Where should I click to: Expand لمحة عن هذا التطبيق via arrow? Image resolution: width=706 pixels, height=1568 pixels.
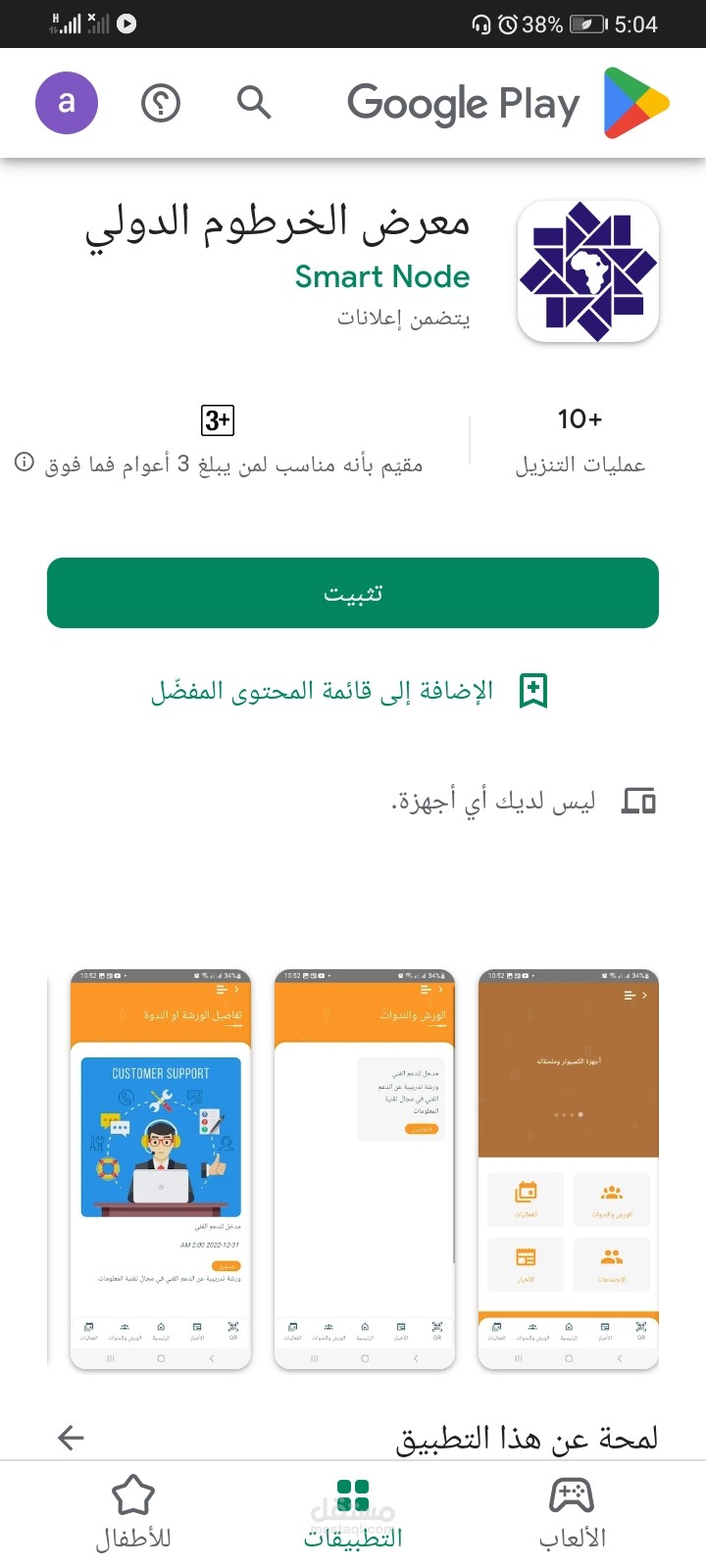[x=71, y=1438]
